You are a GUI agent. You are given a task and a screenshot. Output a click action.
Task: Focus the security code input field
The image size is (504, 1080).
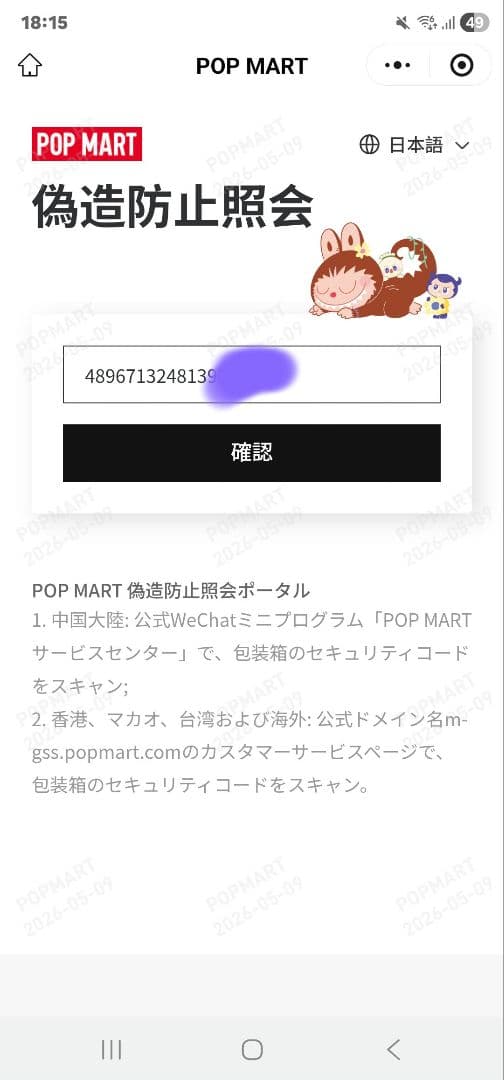[251, 374]
